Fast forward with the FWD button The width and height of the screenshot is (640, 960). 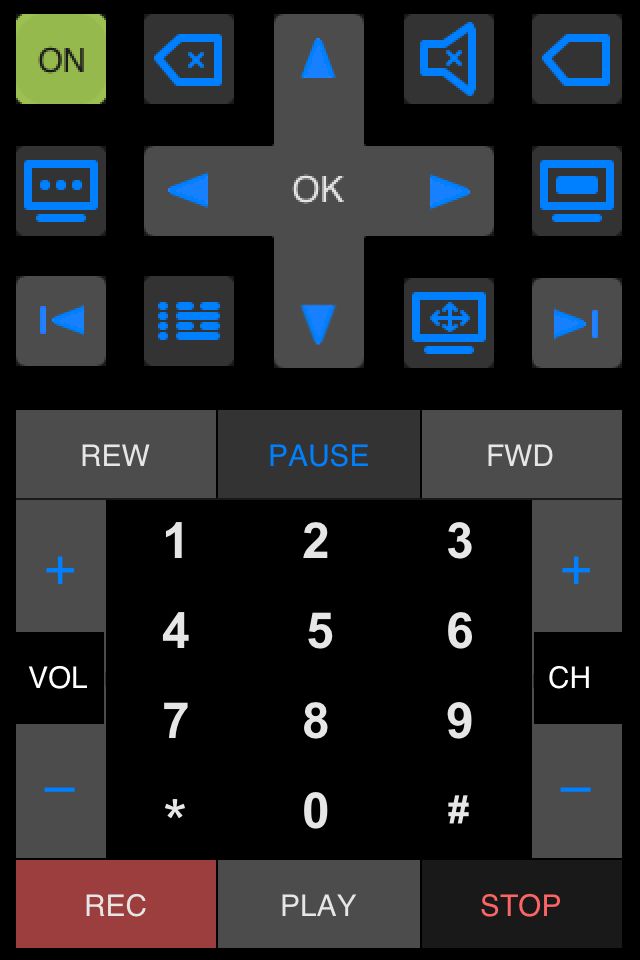point(520,455)
